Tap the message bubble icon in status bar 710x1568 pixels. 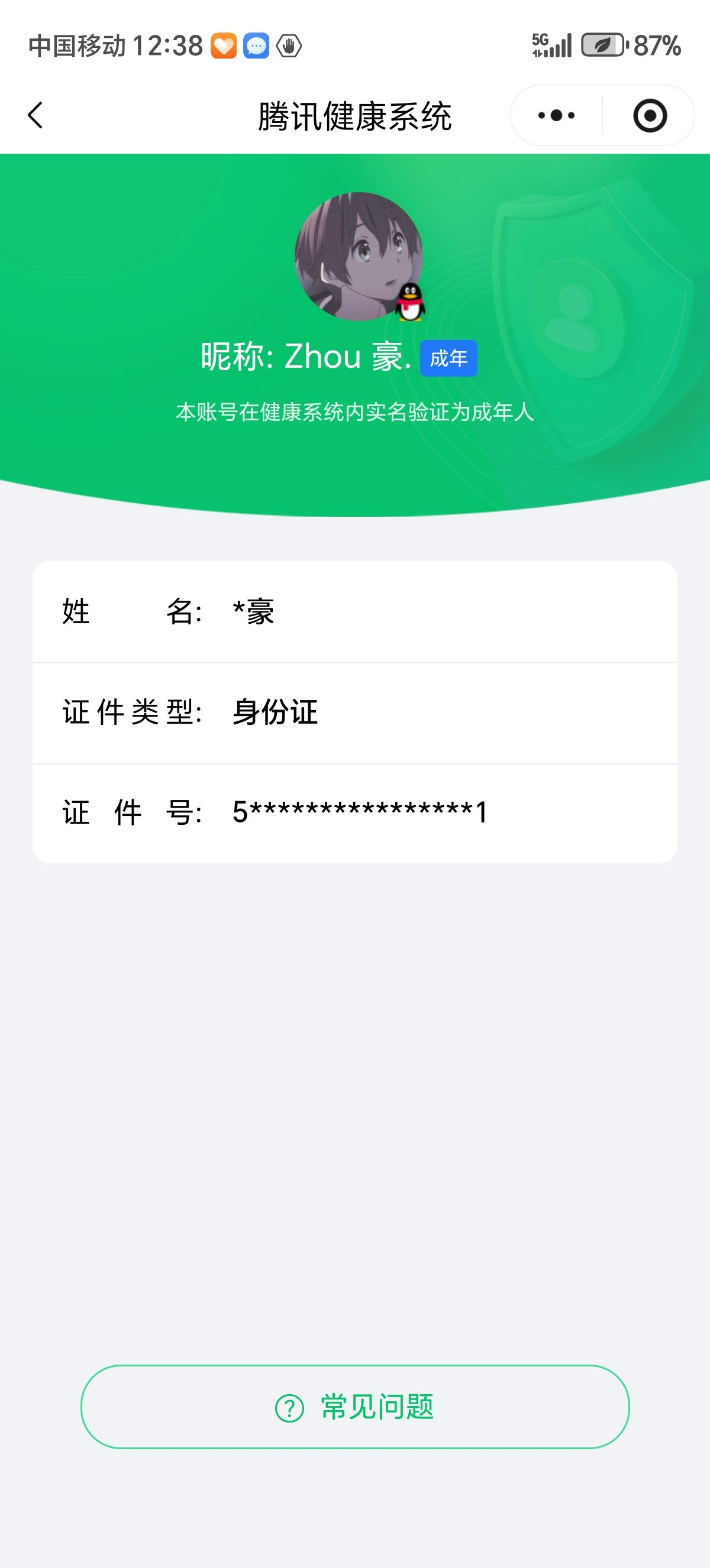pyautogui.click(x=257, y=46)
